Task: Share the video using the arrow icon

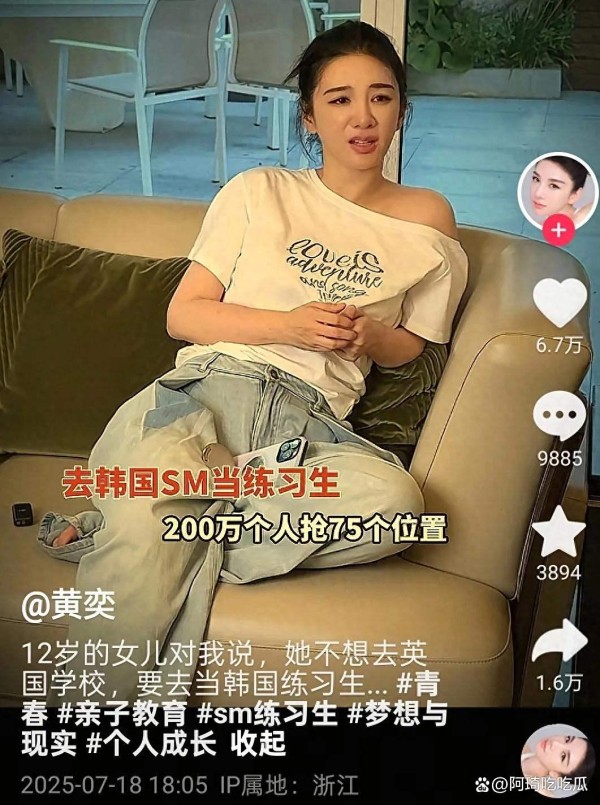Action: [x=558, y=645]
